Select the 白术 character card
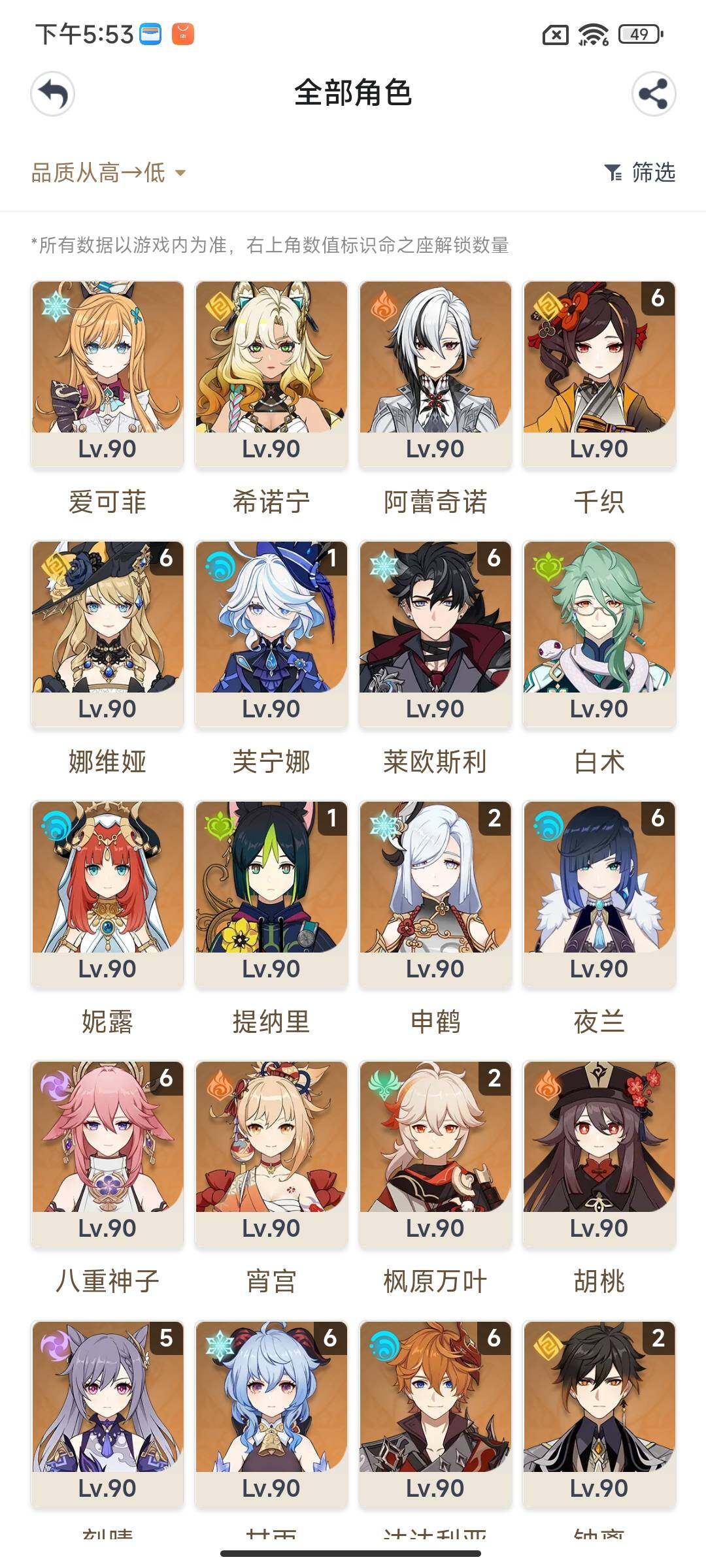The width and height of the screenshot is (706, 1568). pyautogui.click(x=599, y=634)
